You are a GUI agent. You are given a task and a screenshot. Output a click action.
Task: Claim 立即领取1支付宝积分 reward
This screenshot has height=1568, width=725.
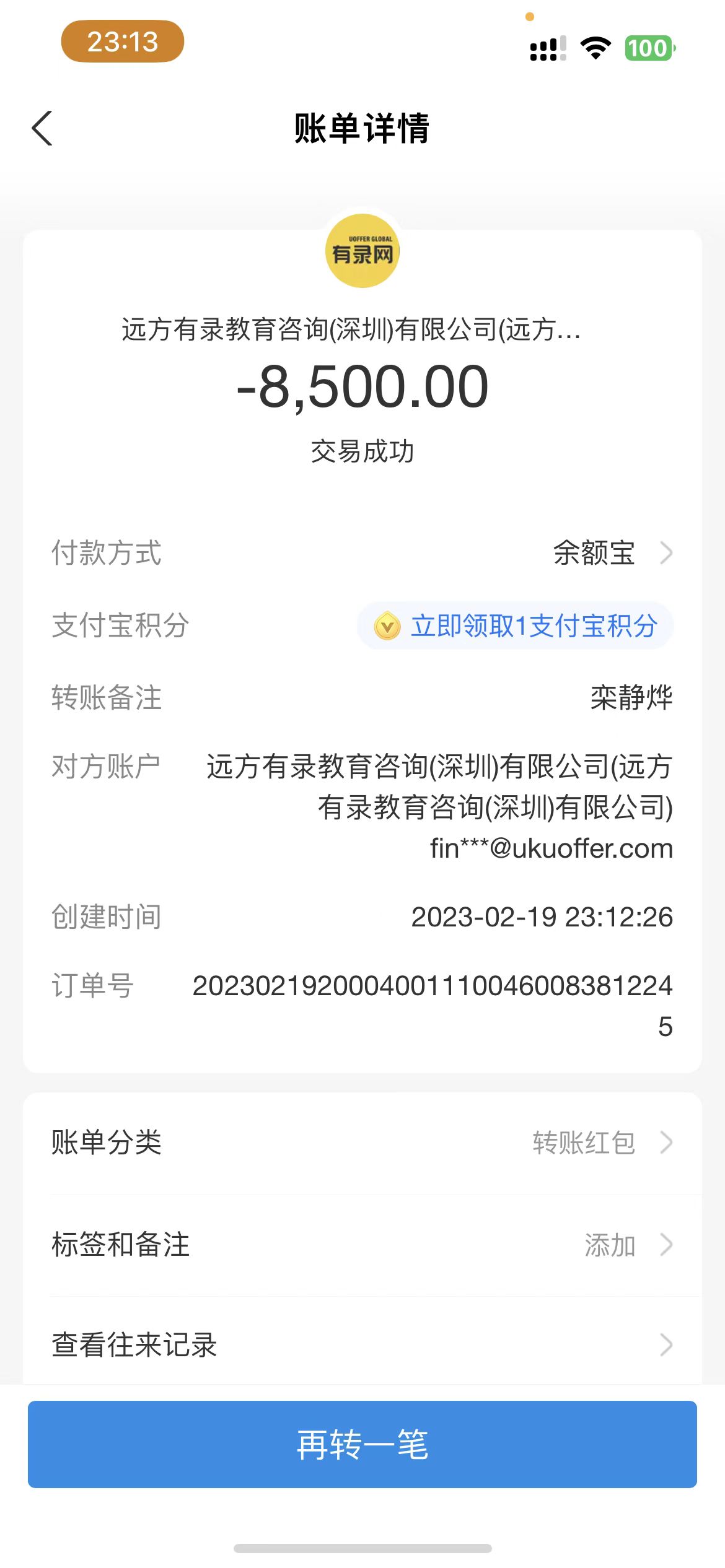click(516, 625)
